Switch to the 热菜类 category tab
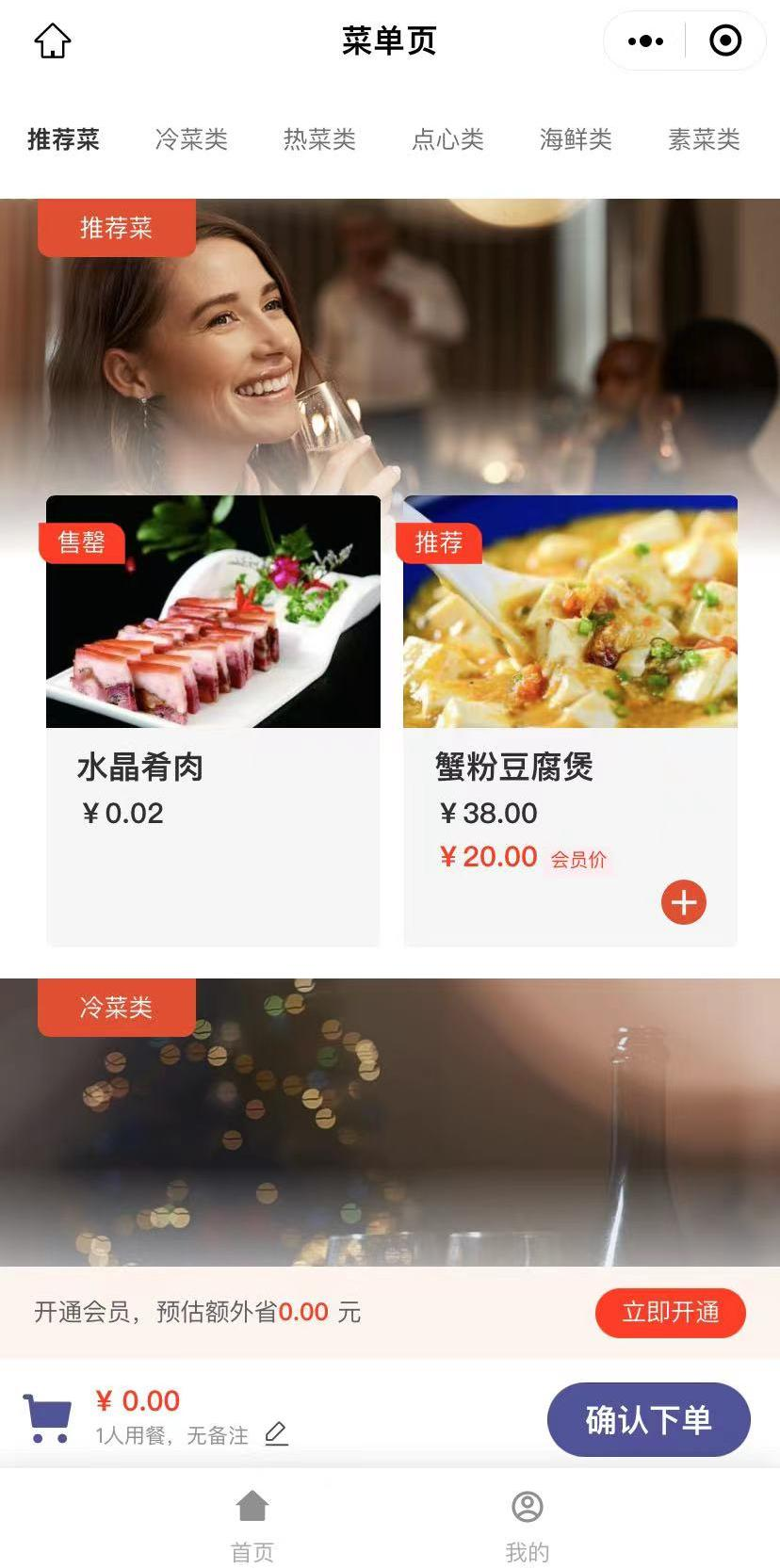Screen dimensions: 780x1568 [319, 139]
